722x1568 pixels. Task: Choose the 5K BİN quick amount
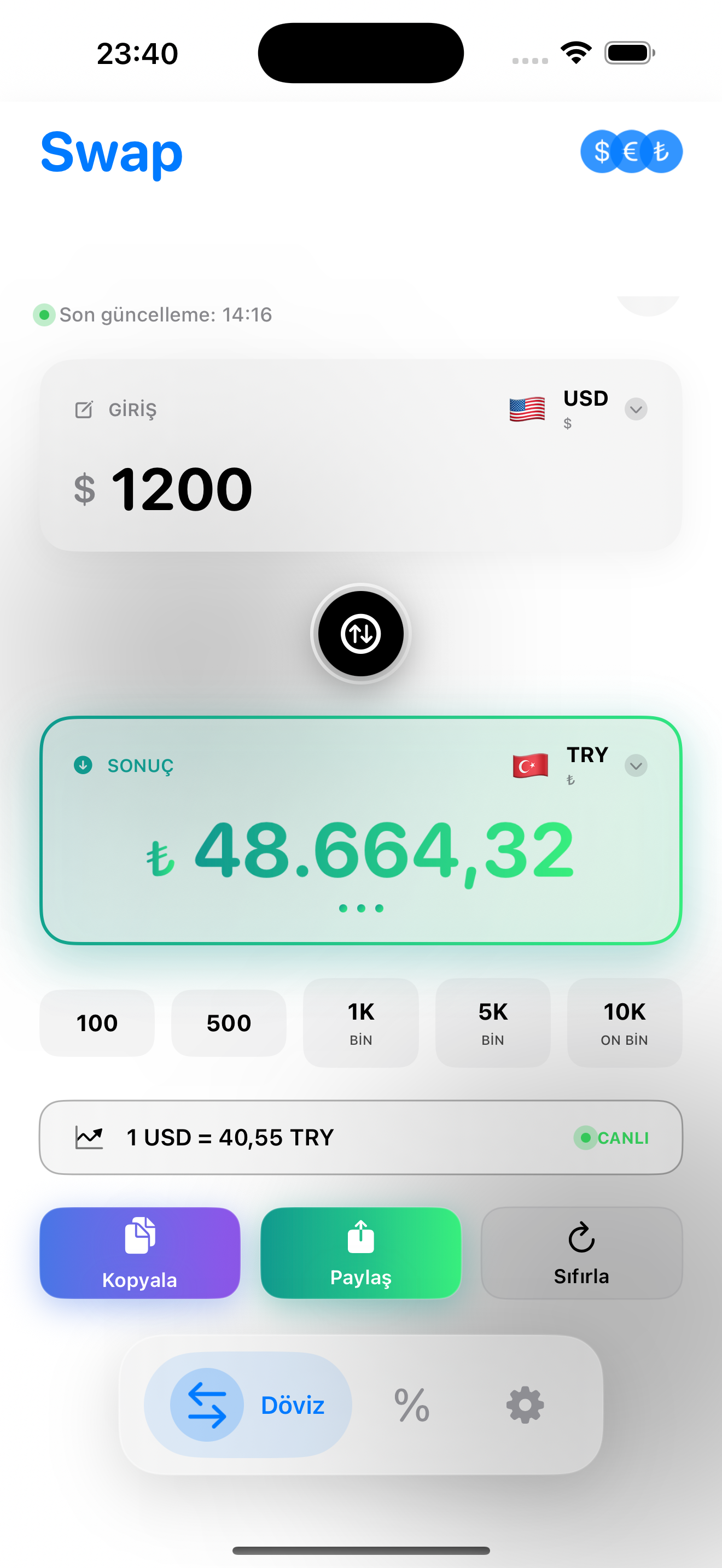click(x=492, y=1023)
